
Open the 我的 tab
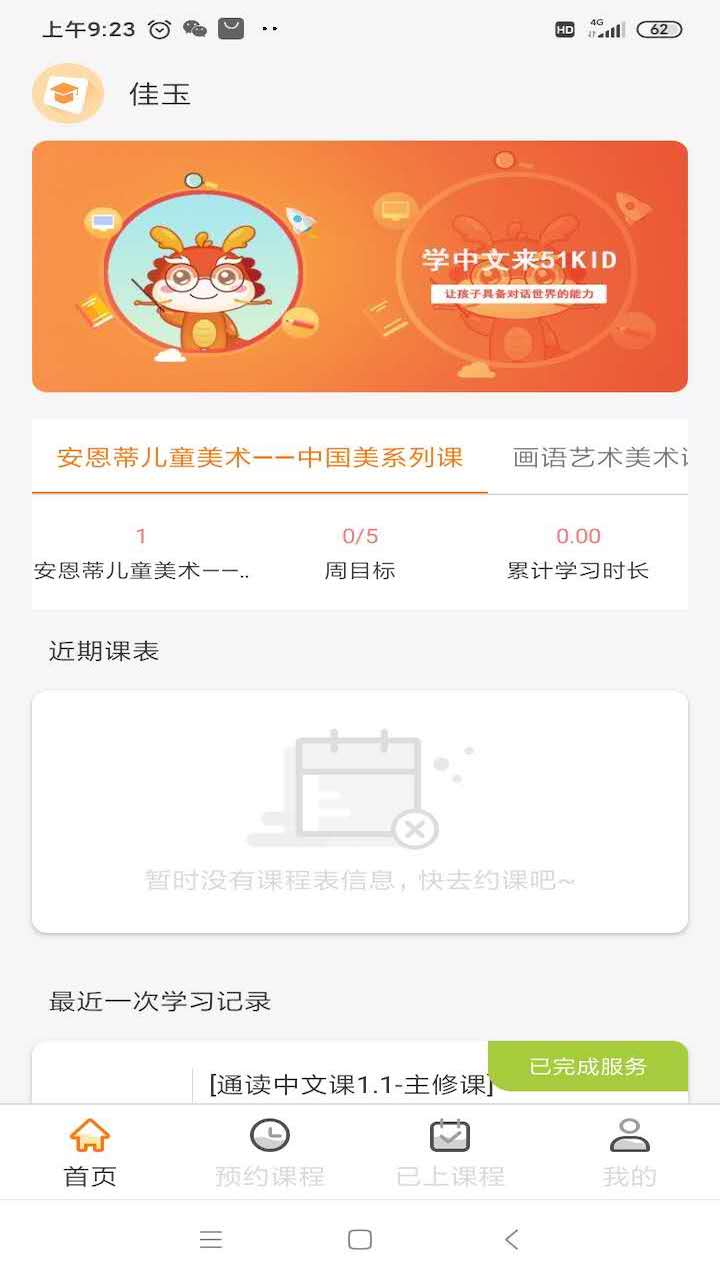point(630,1152)
